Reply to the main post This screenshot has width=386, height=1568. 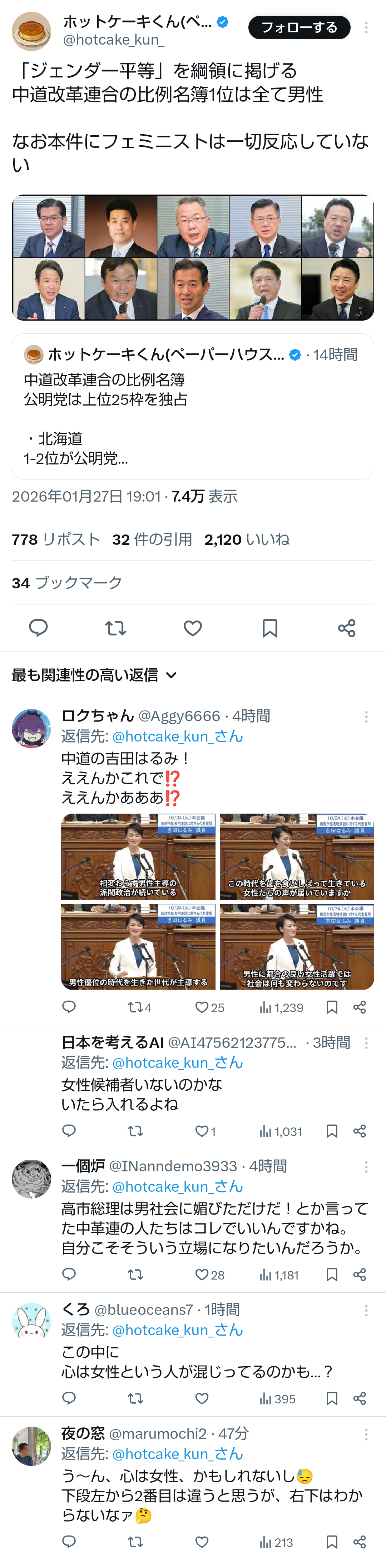(38, 628)
